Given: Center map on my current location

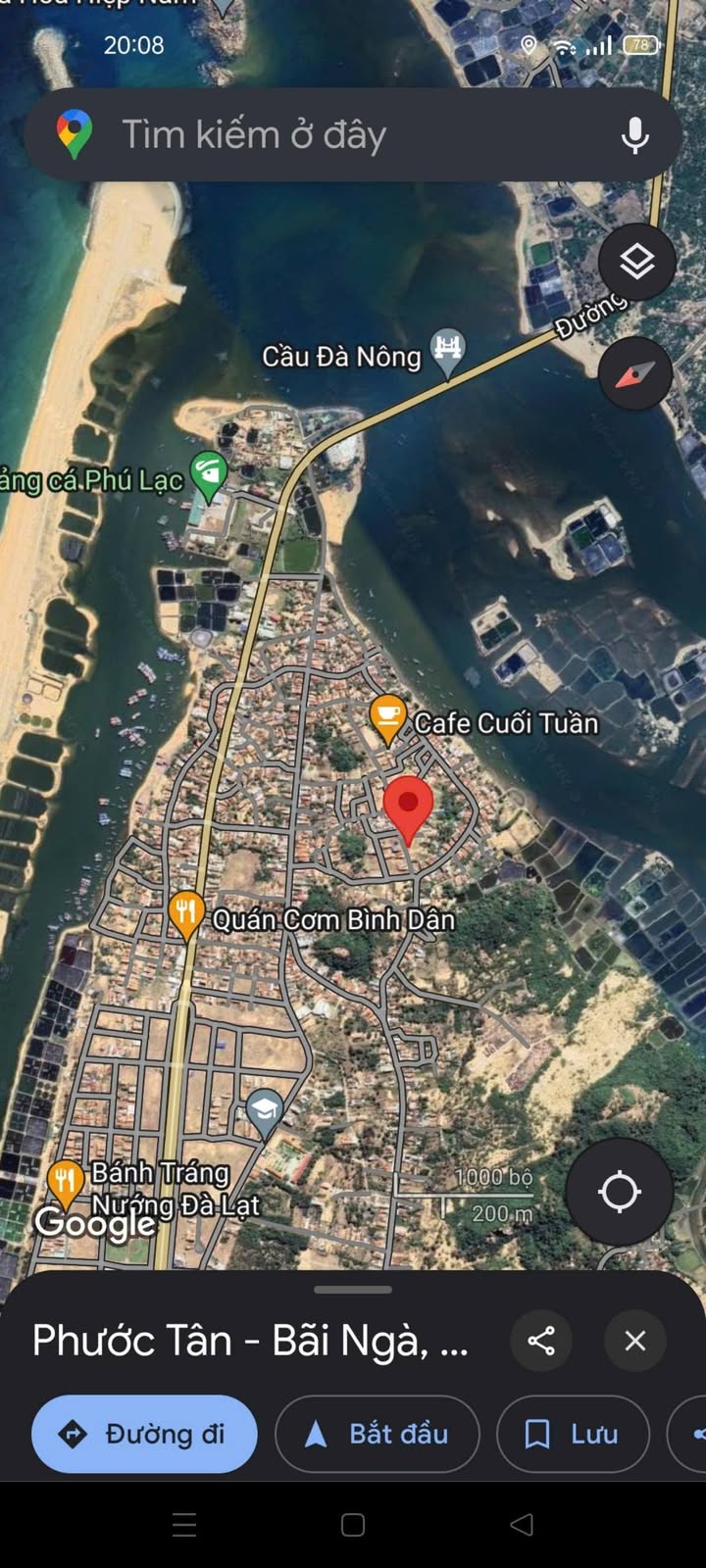Looking at the screenshot, I should (x=619, y=1192).
